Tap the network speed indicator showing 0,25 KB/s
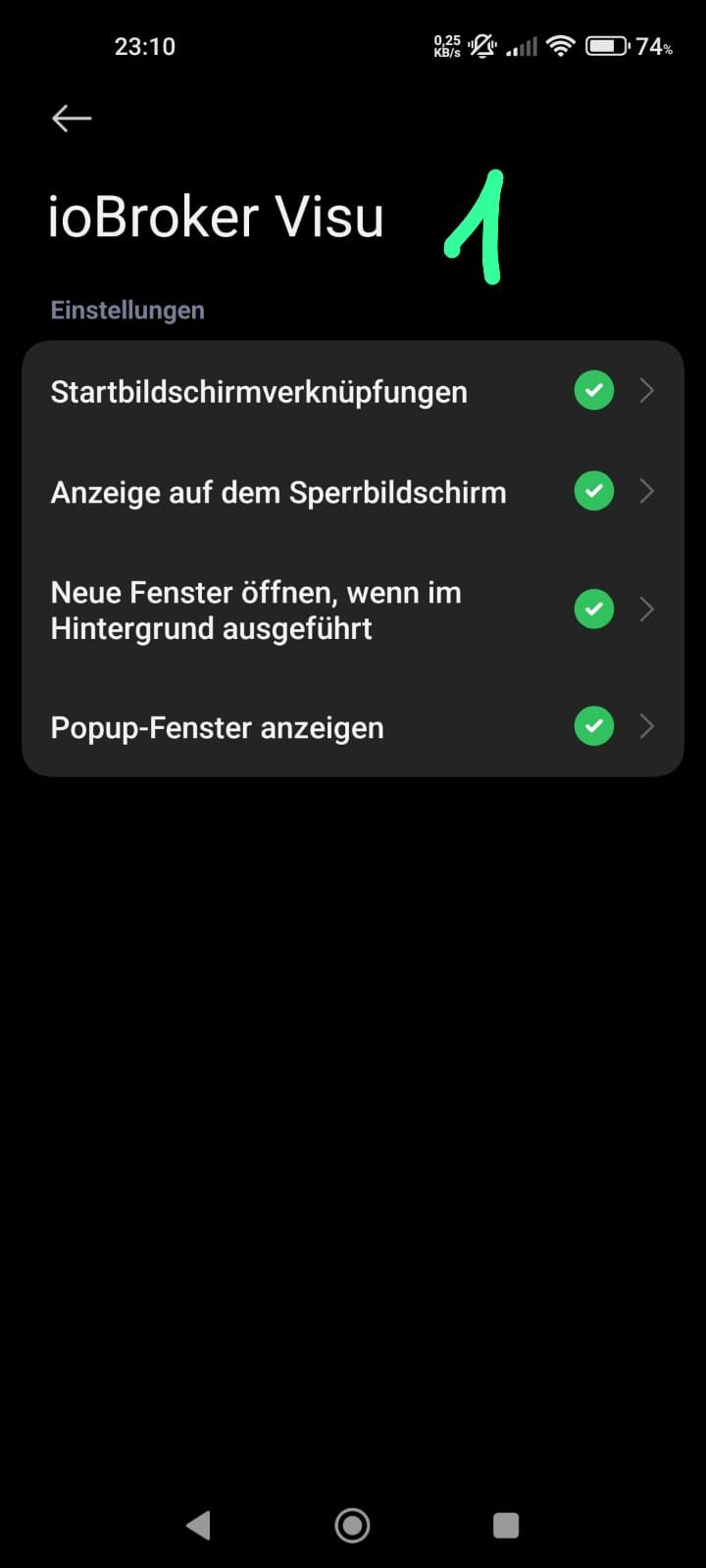 point(446,45)
